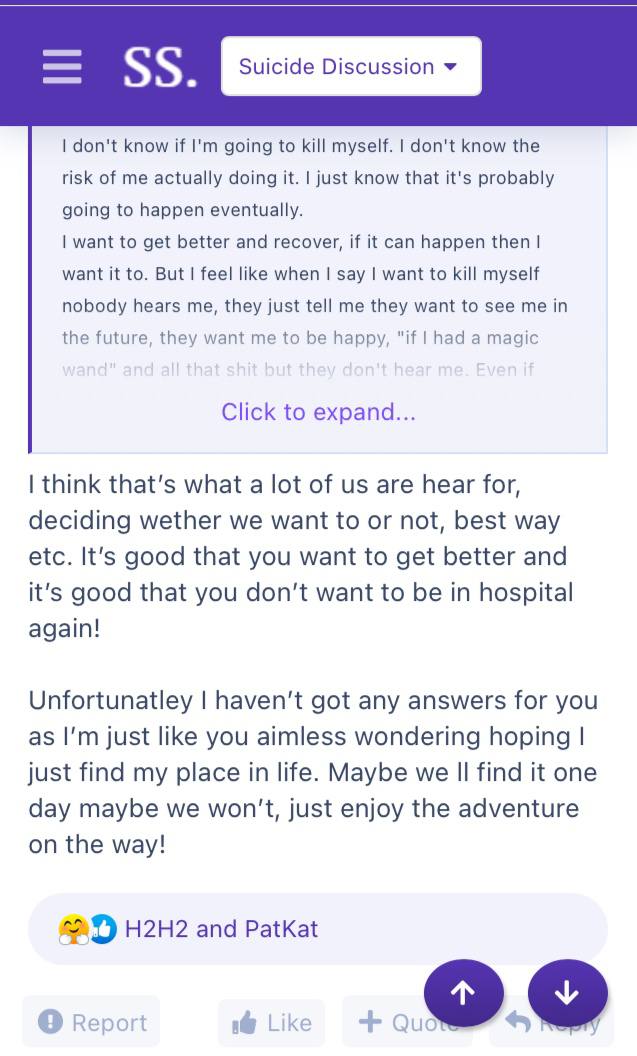Image resolution: width=637 pixels, height=1056 pixels.
Task: Jump to bottom with the down arrow
Action: coord(567,992)
